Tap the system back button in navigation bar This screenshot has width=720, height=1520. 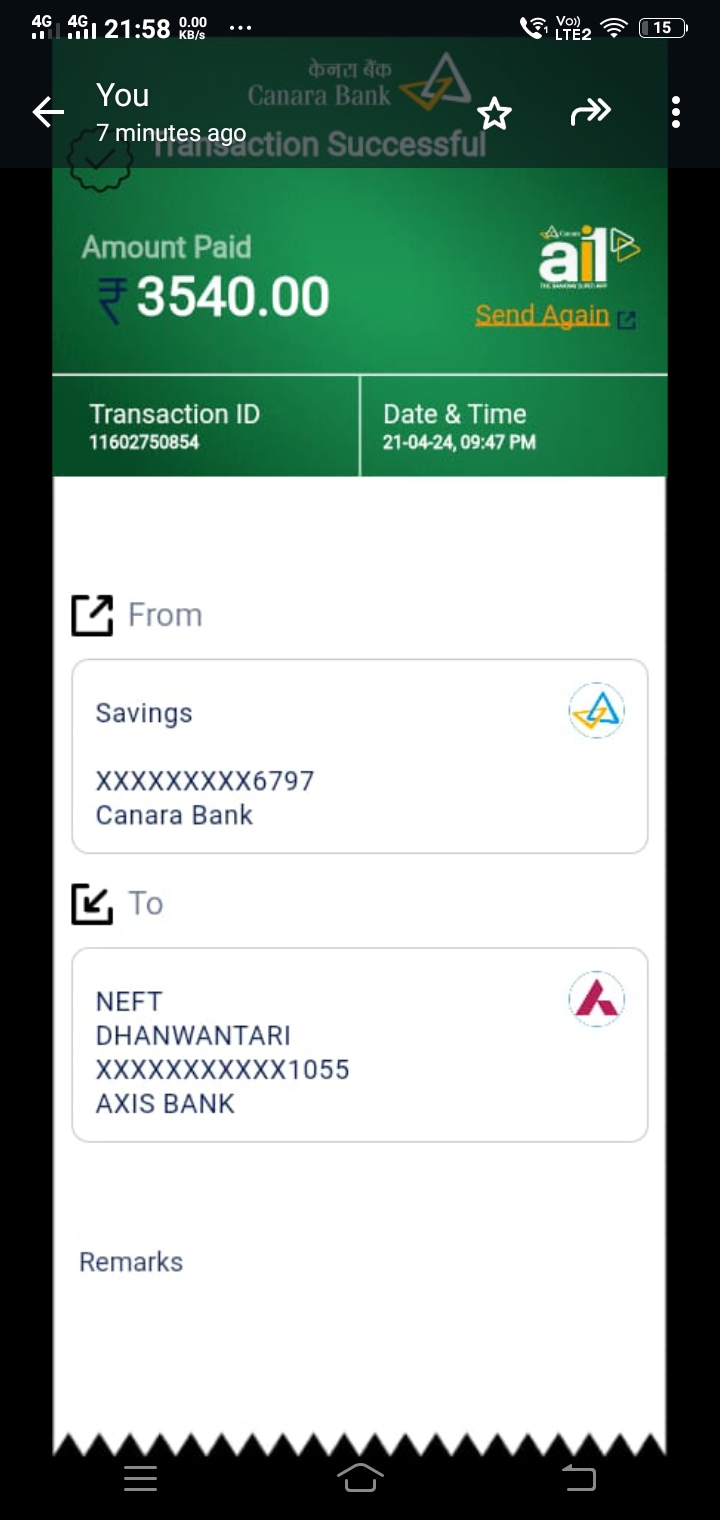point(578,1478)
